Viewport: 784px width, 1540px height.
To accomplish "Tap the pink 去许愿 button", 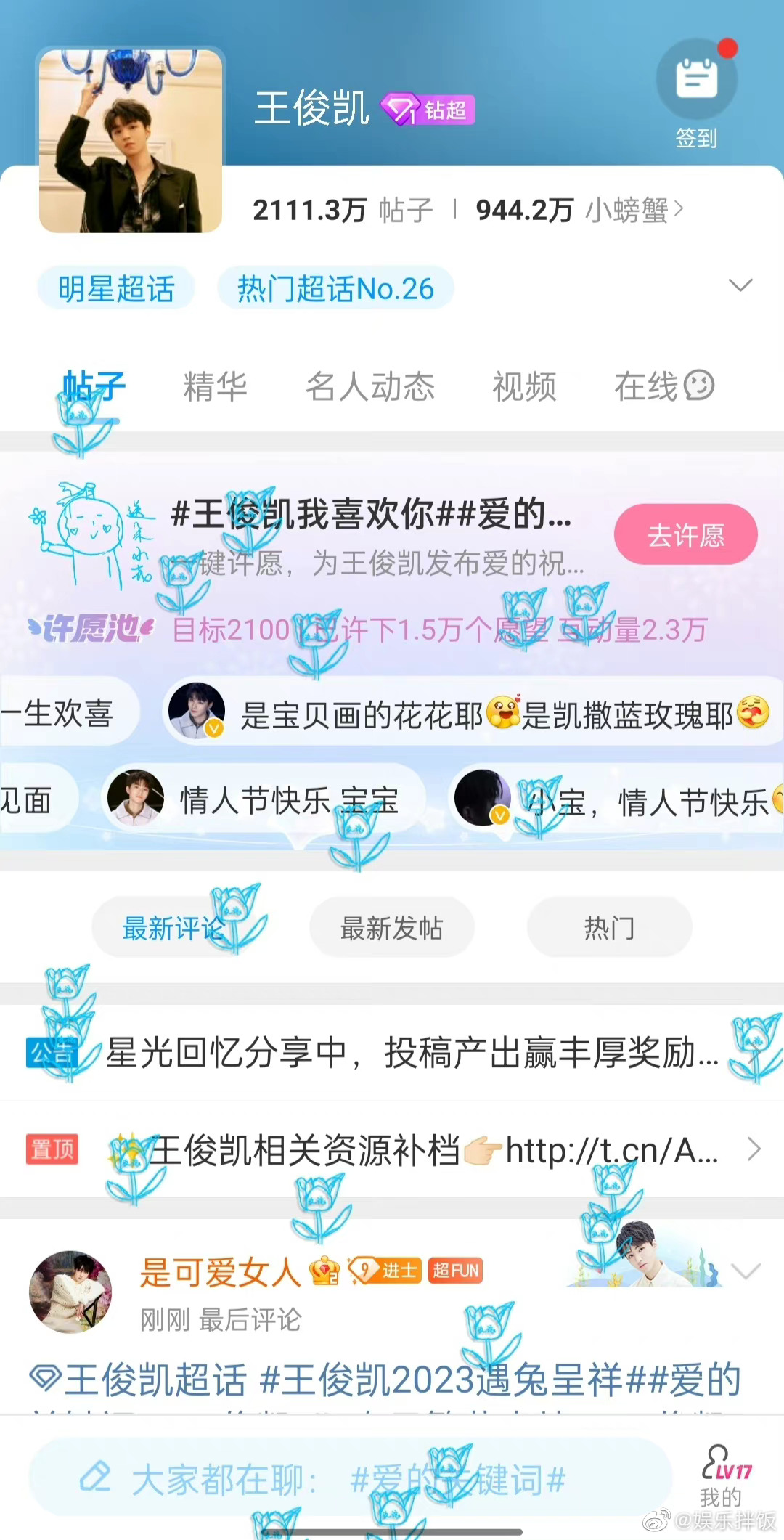I will [x=686, y=534].
